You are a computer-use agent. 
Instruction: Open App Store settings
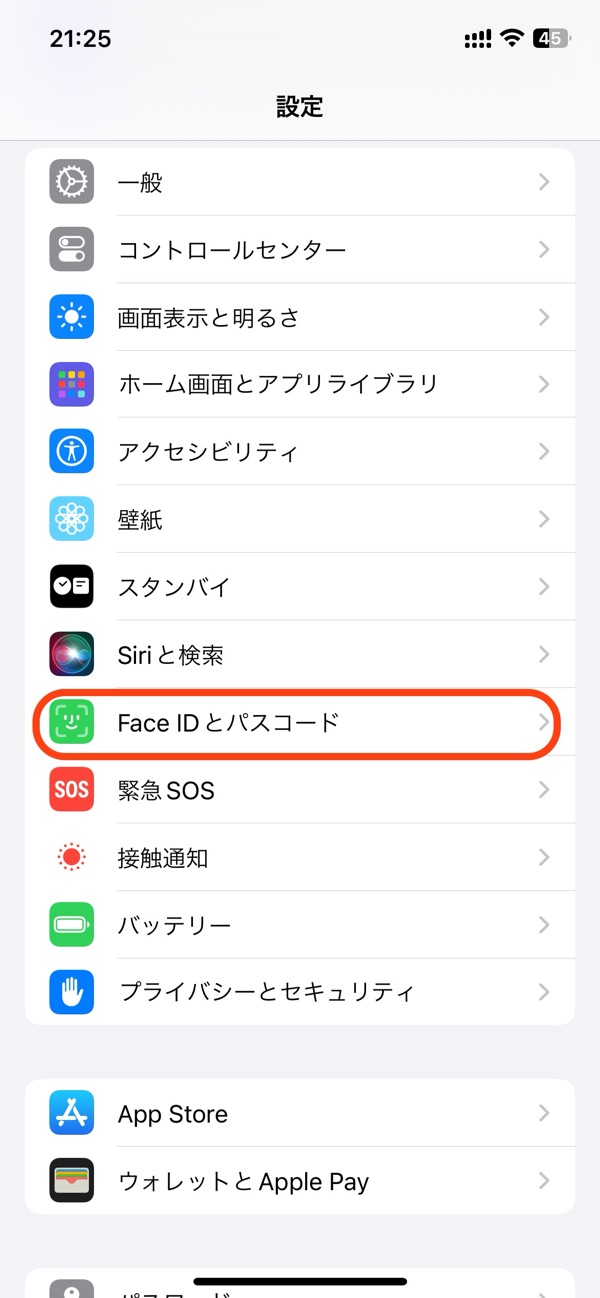click(300, 1114)
